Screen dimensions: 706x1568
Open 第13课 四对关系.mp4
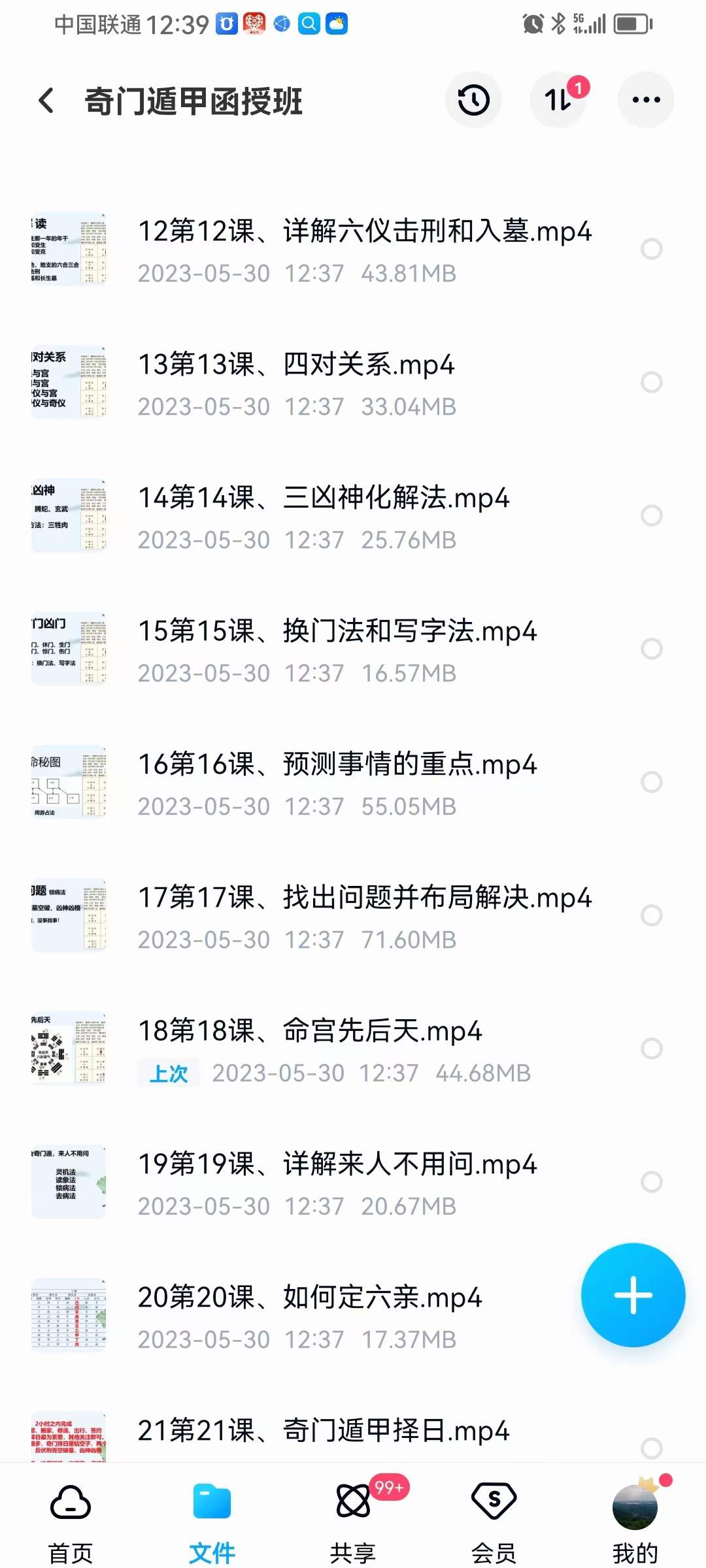point(294,366)
